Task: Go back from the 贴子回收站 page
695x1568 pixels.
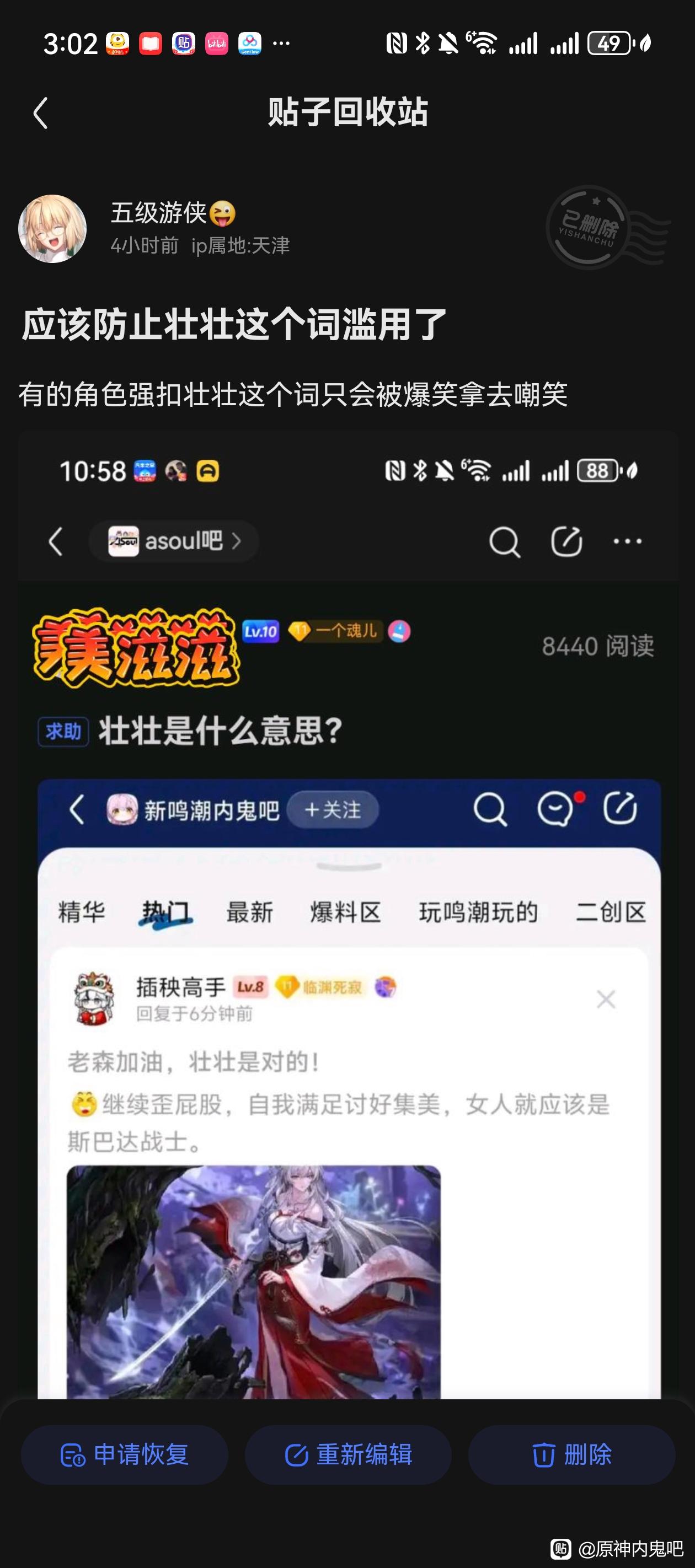Action: (x=40, y=113)
